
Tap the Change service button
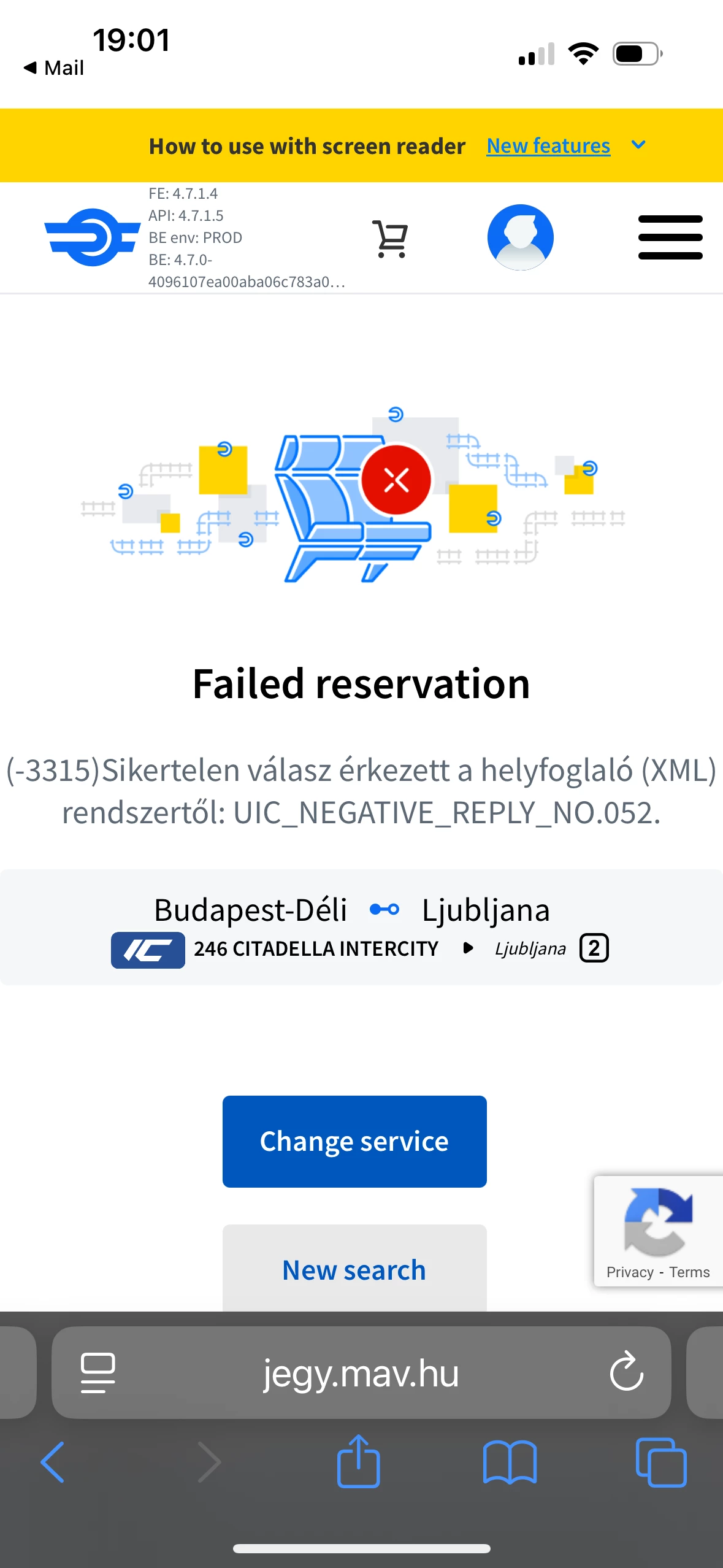[x=354, y=1141]
